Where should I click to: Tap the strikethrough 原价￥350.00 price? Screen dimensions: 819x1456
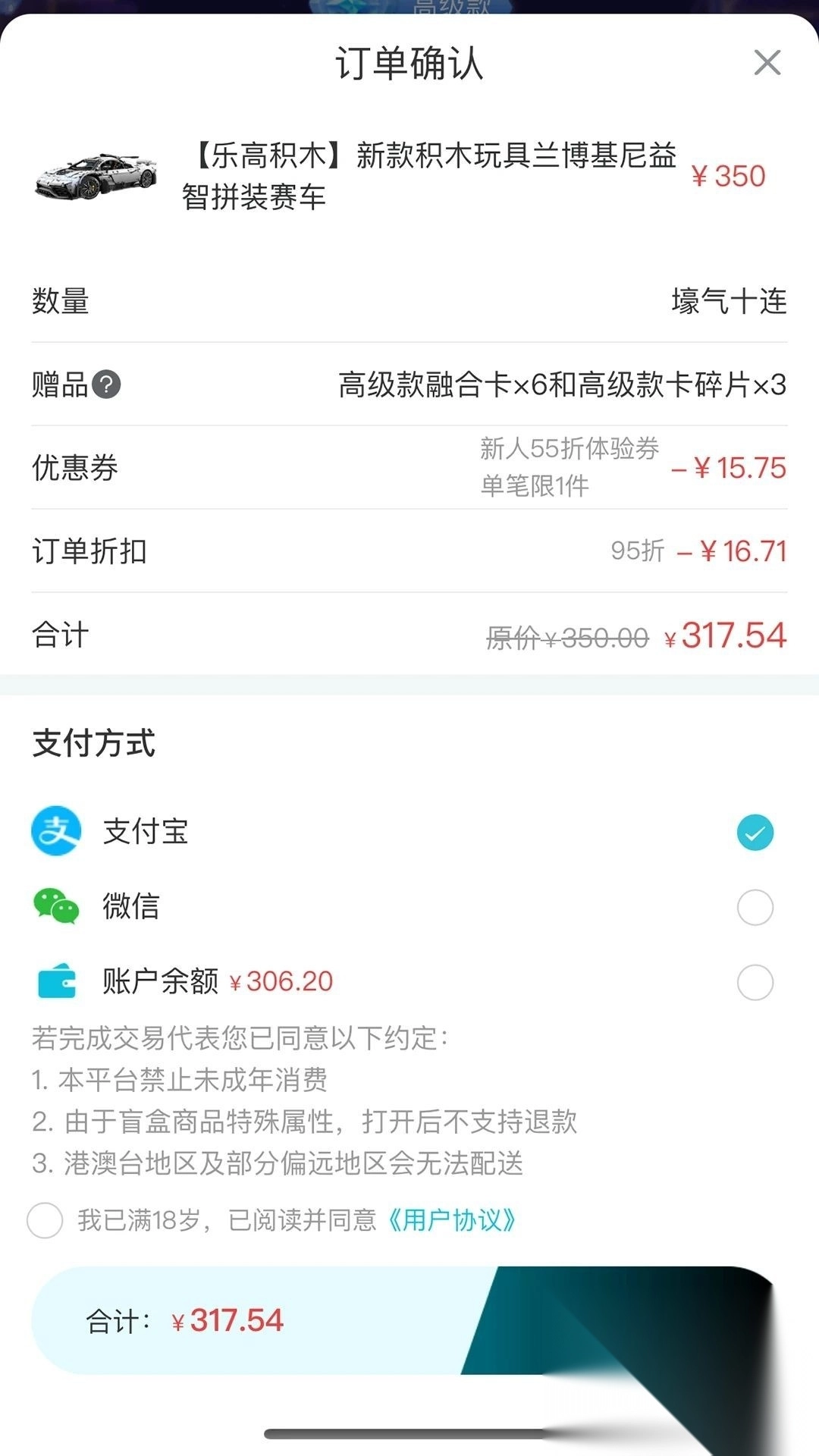click(564, 638)
